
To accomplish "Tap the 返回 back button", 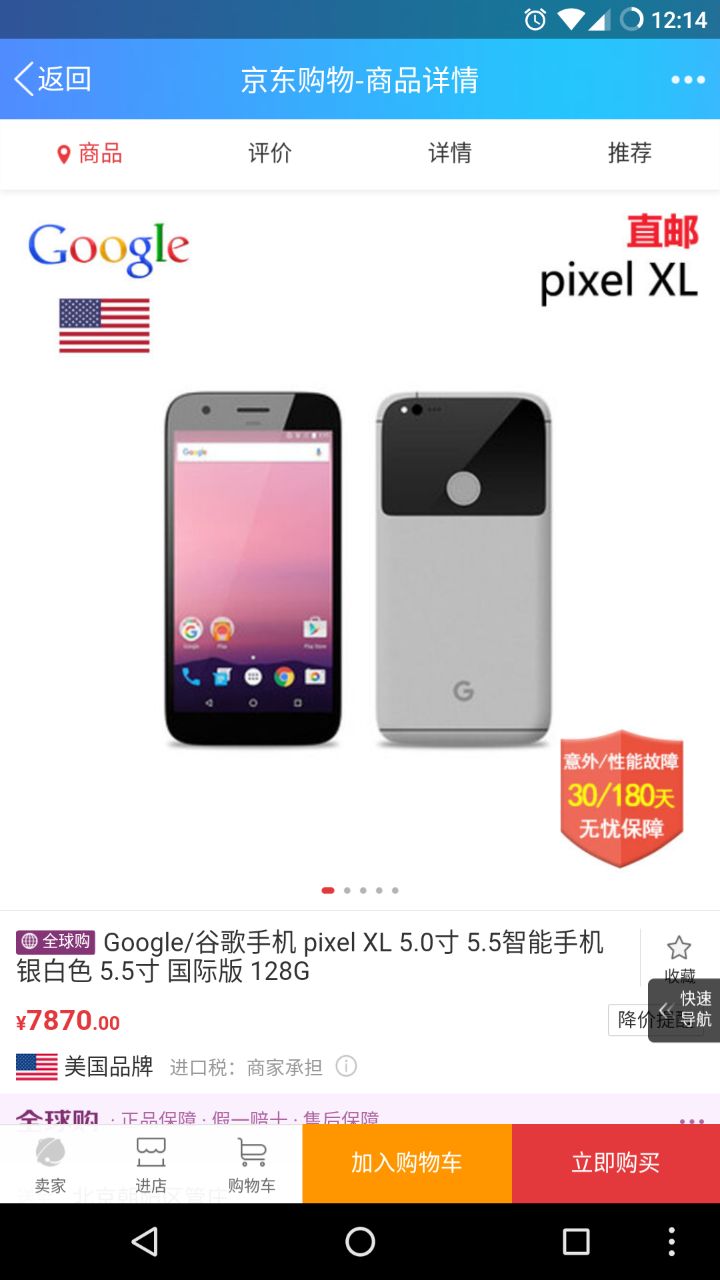I will pyautogui.click(x=52, y=79).
